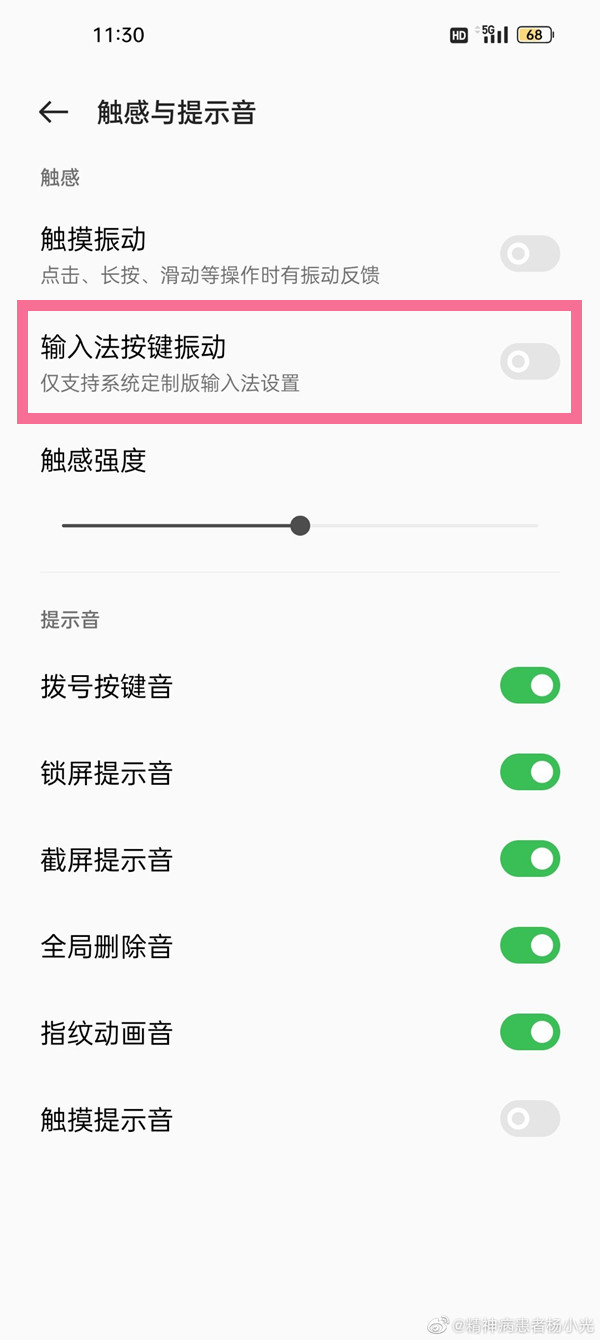Turn off 锁屏提示音
The width and height of the screenshot is (600, 1340).
[x=529, y=772]
